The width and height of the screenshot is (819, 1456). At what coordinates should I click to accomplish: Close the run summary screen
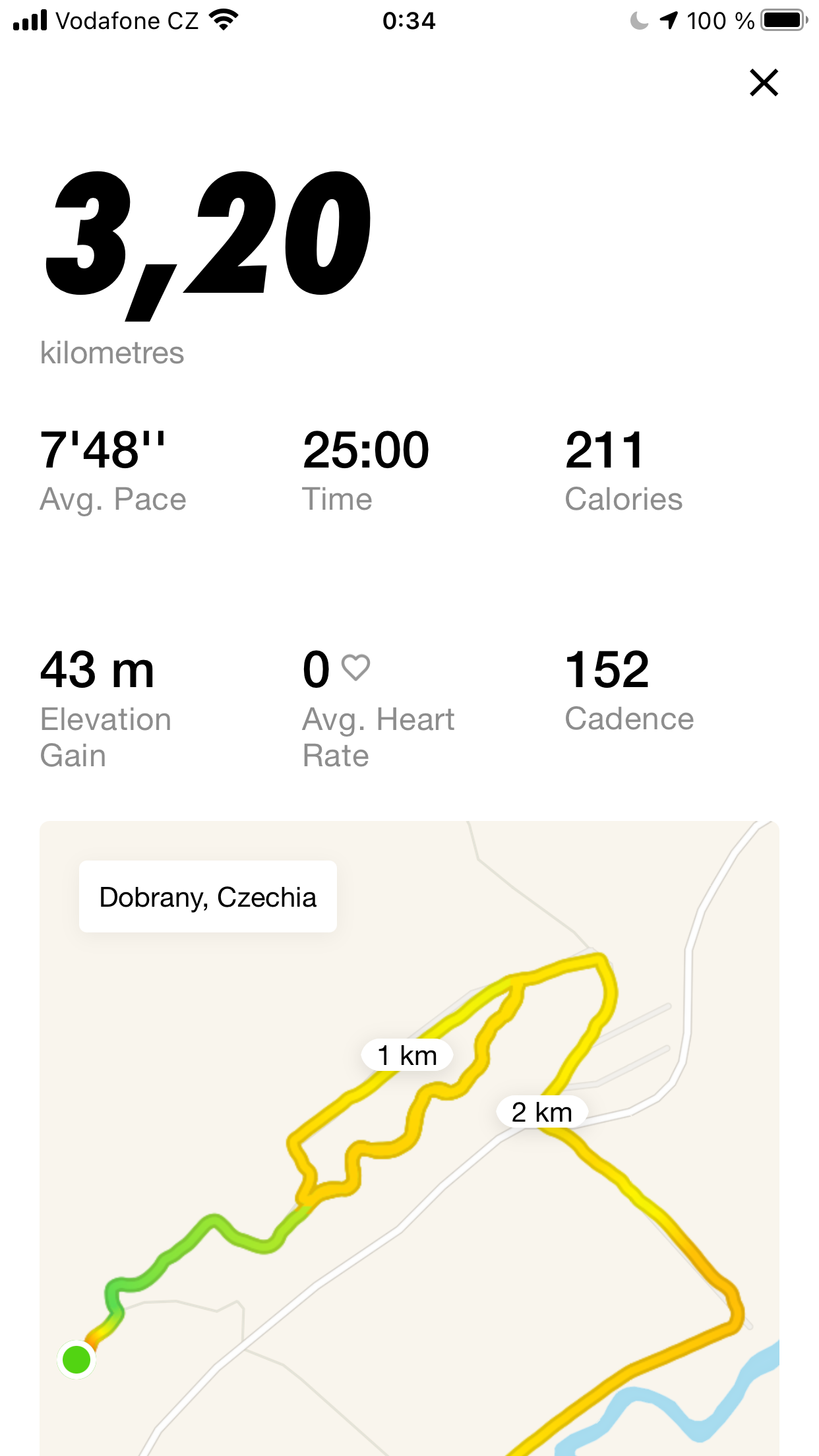764,82
